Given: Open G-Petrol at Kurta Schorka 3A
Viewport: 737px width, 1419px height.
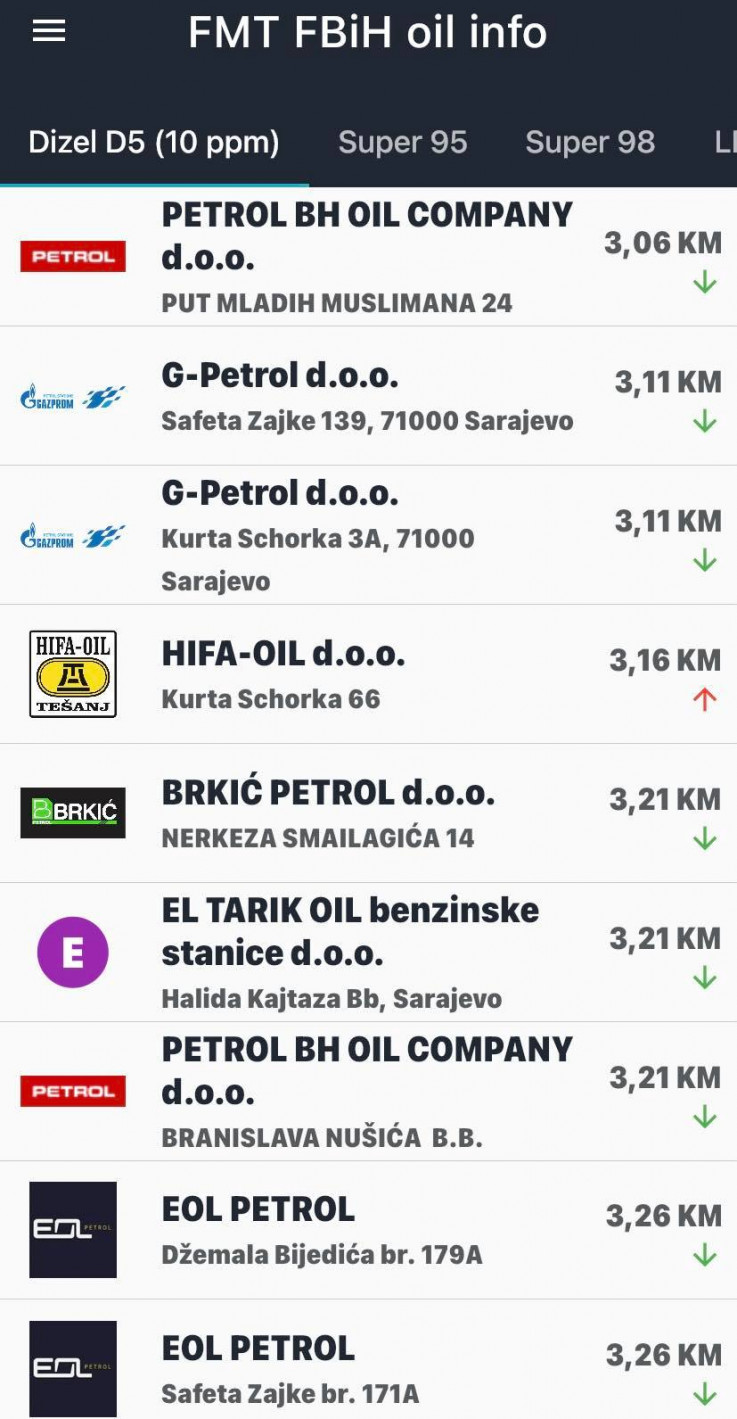Looking at the screenshot, I should (x=367, y=535).
